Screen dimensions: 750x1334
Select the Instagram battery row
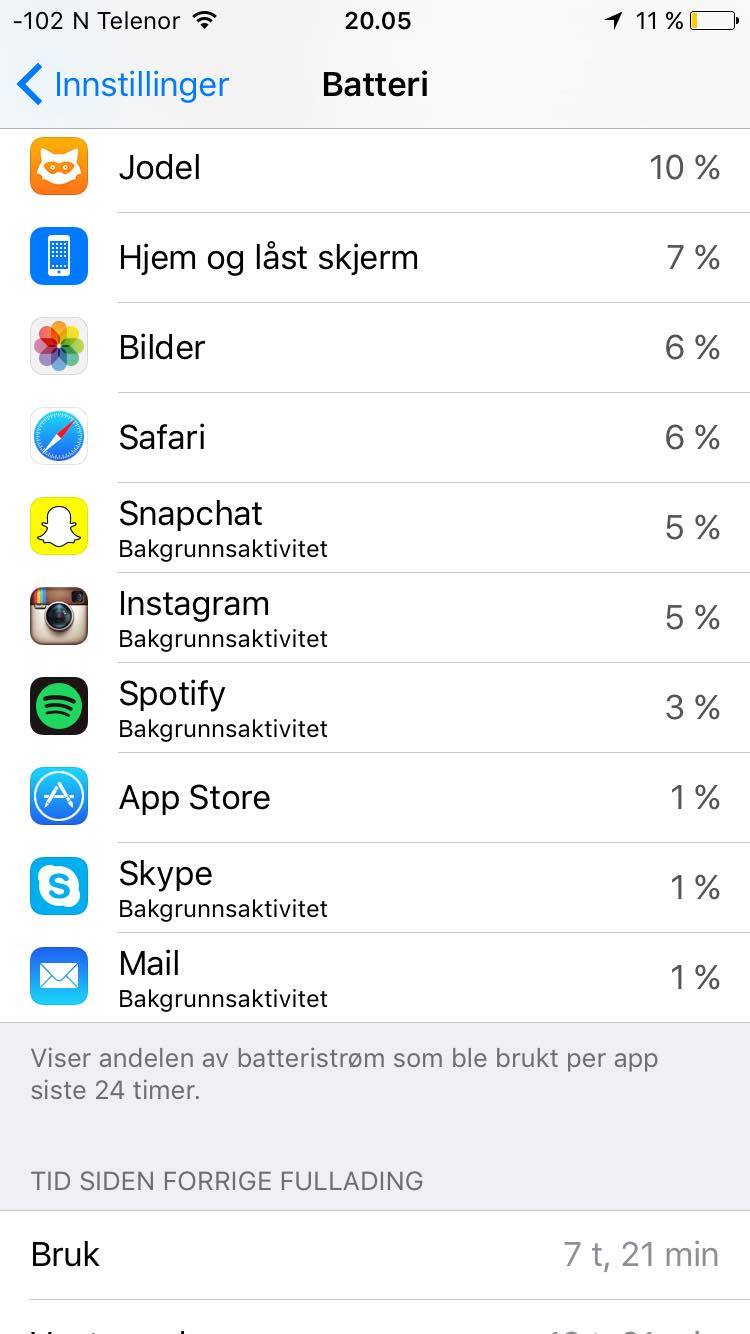tap(375, 617)
